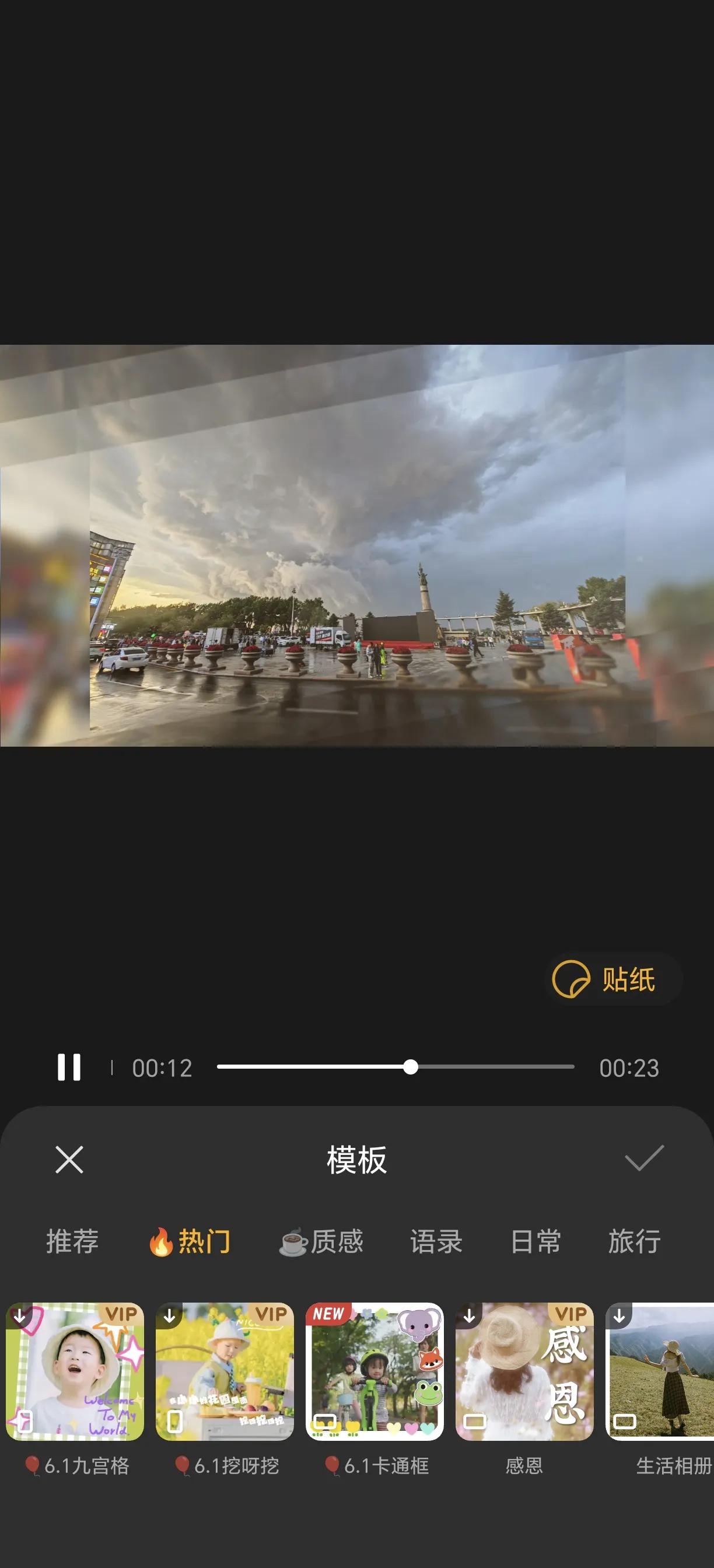
Task: Choose the 生活相册 template
Action: pyautogui.click(x=660, y=1371)
